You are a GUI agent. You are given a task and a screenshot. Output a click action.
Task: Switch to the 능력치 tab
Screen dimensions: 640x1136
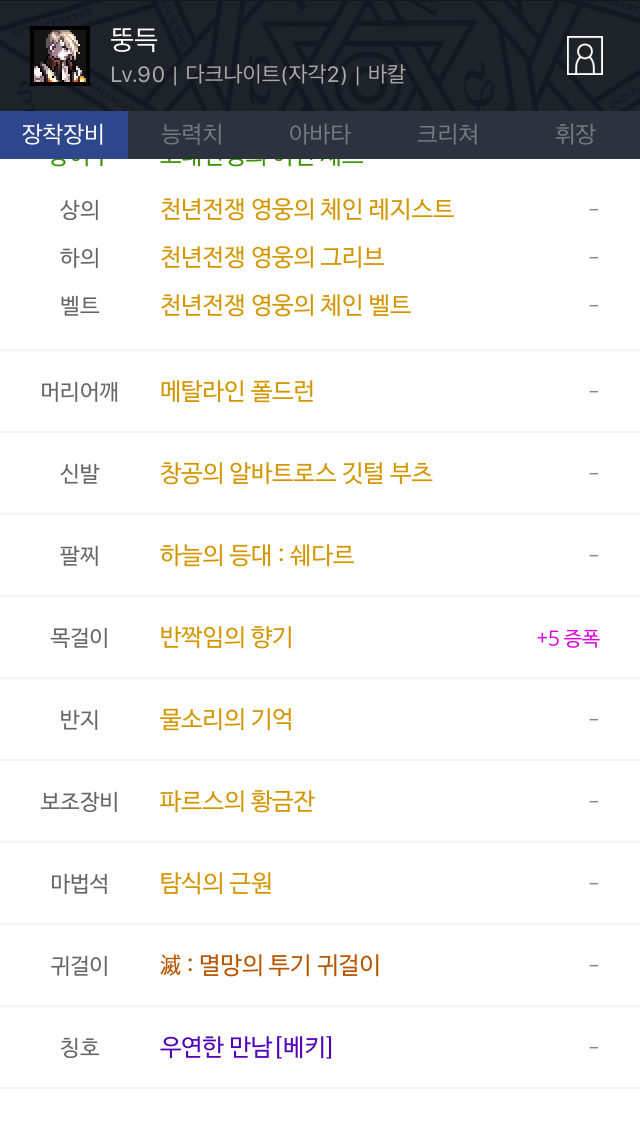click(x=192, y=134)
